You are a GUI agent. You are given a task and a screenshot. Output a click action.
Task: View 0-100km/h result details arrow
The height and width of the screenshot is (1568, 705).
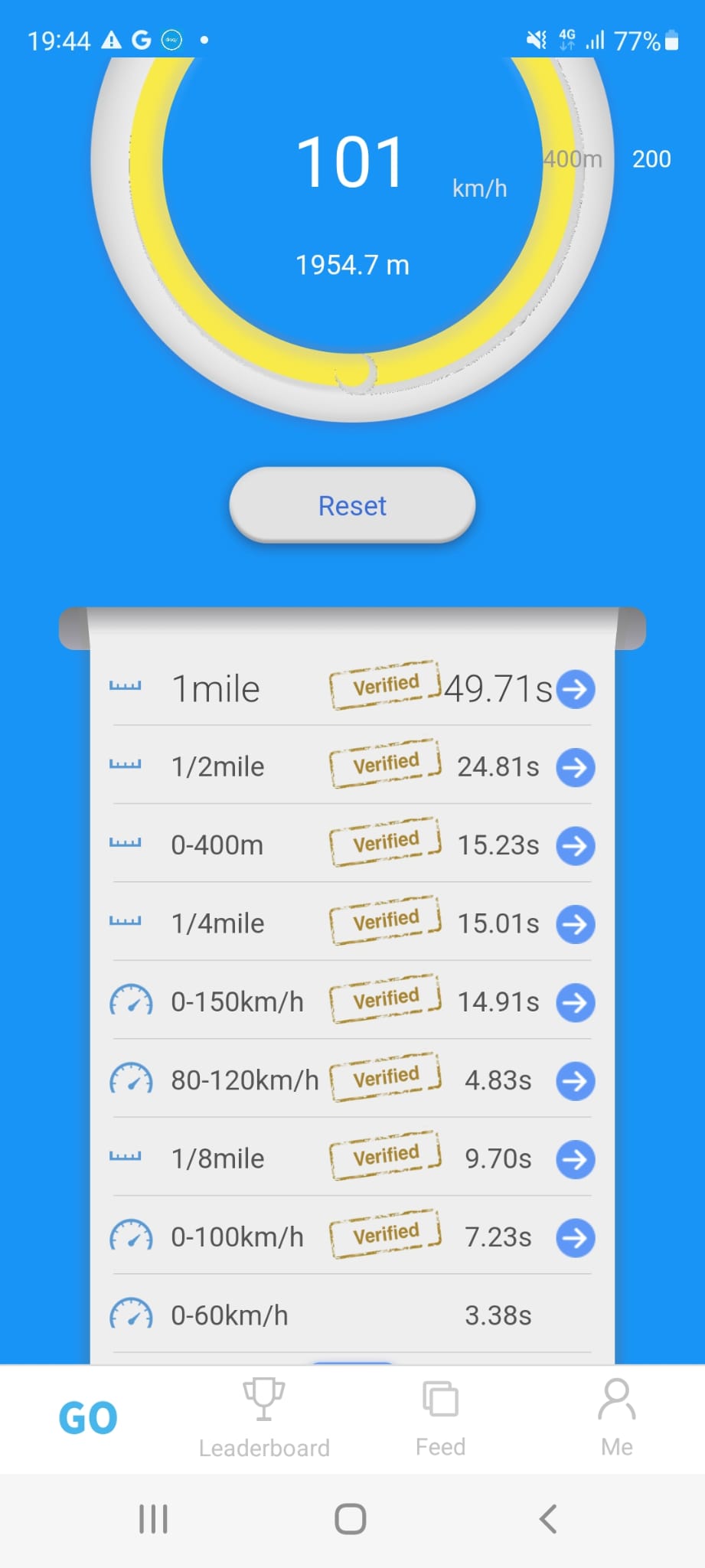pos(575,1237)
